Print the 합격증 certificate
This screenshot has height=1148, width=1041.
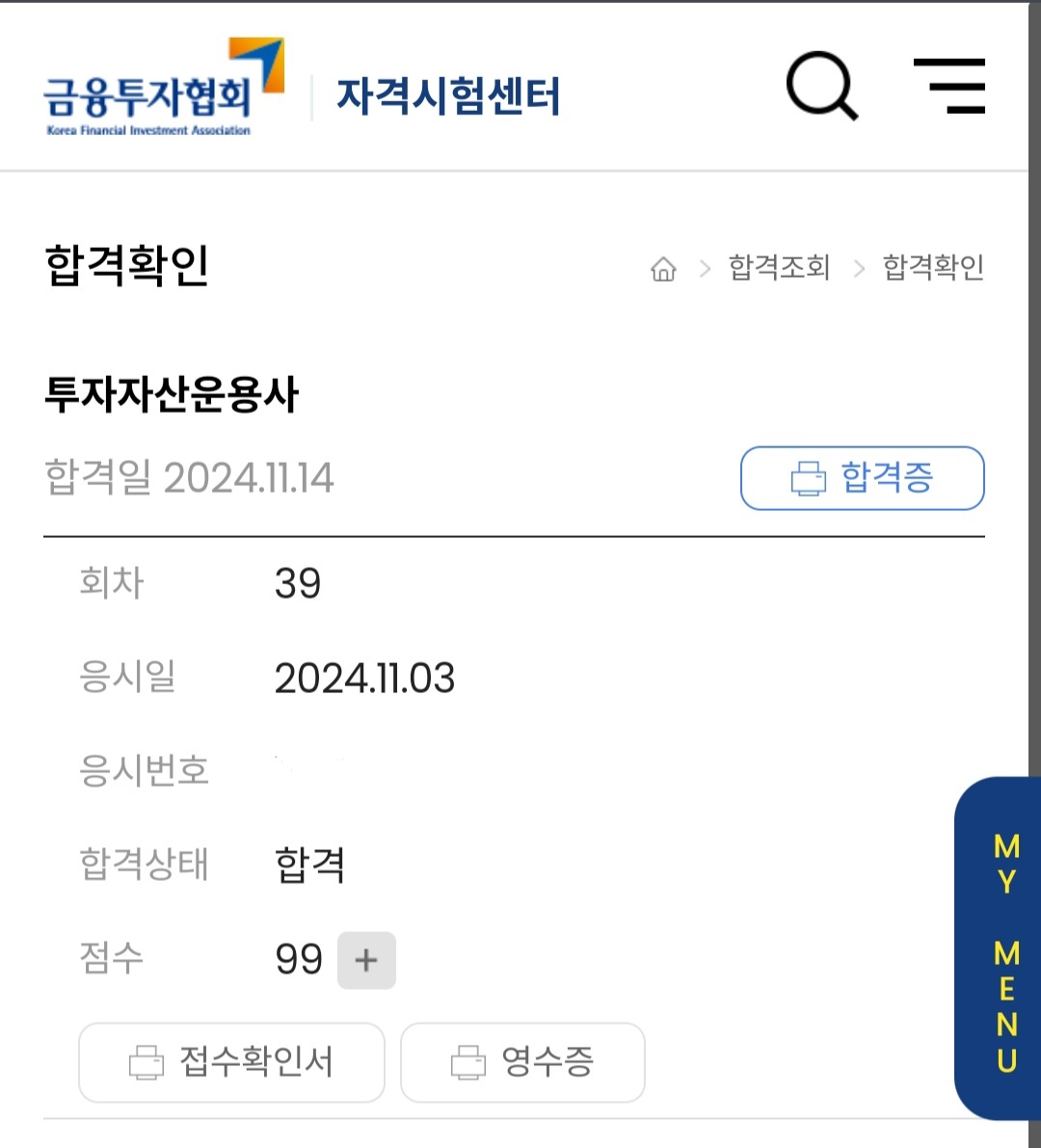[x=862, y=478]
